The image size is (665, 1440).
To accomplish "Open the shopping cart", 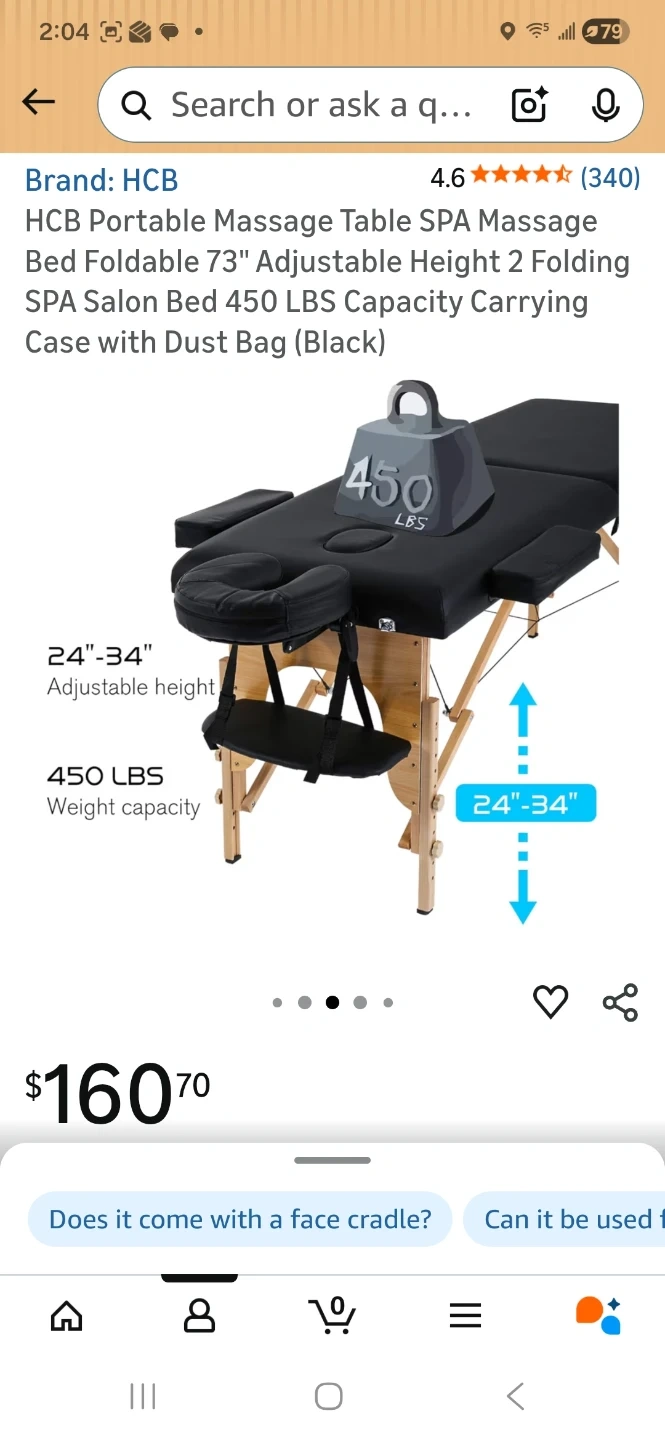I will coord(332,1315).
